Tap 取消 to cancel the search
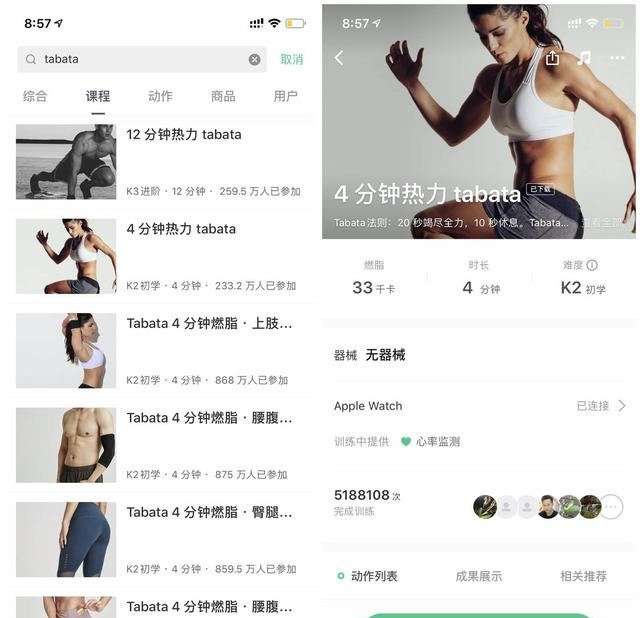640x618 pixels. (291, 59)
